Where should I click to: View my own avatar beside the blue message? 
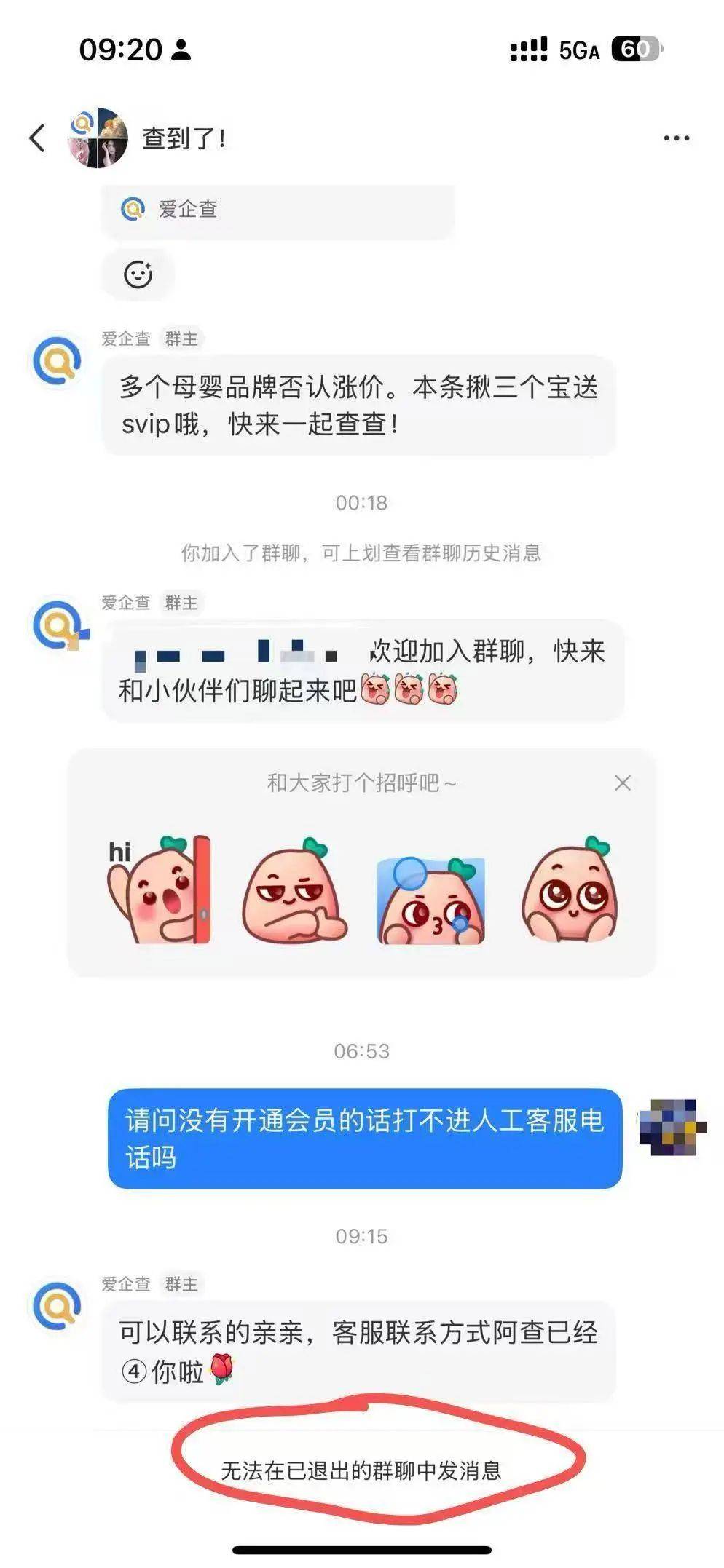pyautogui.click(x=671, y=1127)
